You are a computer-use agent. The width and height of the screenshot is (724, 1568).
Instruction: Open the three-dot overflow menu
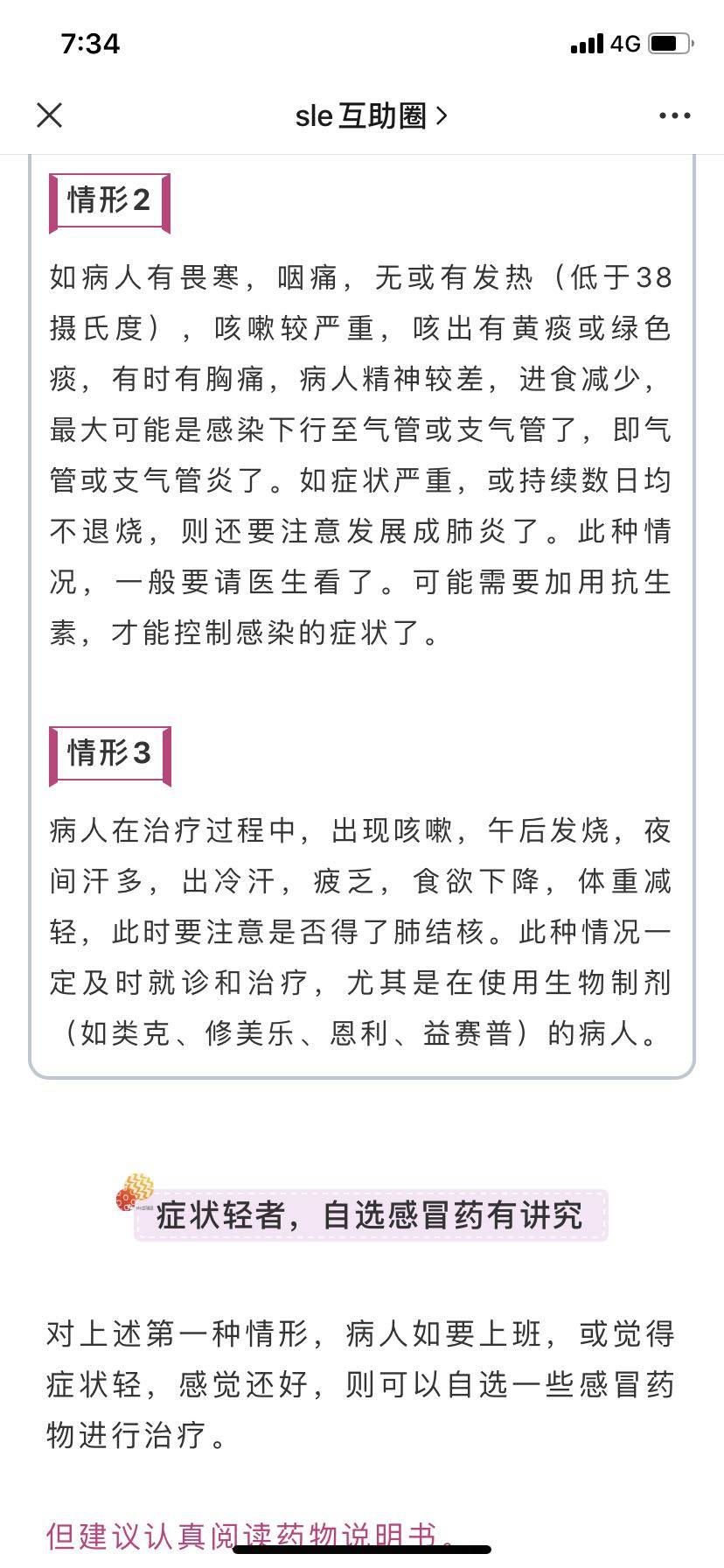674,115
